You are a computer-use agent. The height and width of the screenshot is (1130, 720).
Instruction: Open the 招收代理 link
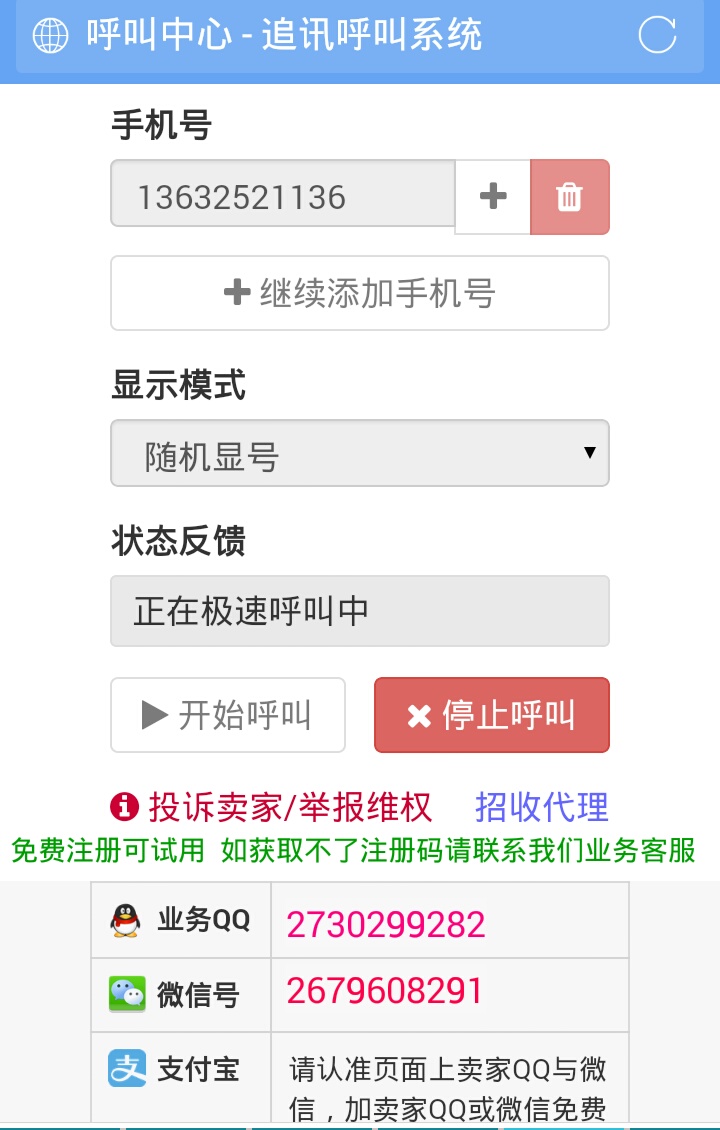coord(541,806)
